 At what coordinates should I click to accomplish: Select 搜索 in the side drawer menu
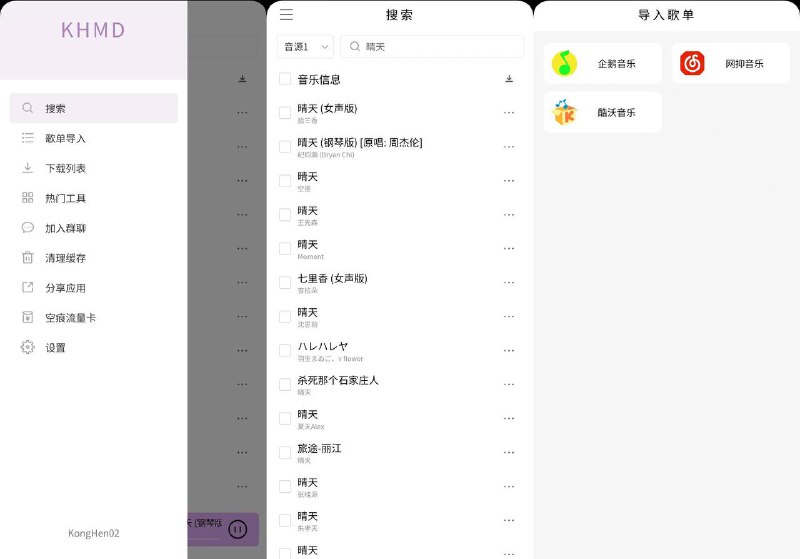(x=93, y=108)
